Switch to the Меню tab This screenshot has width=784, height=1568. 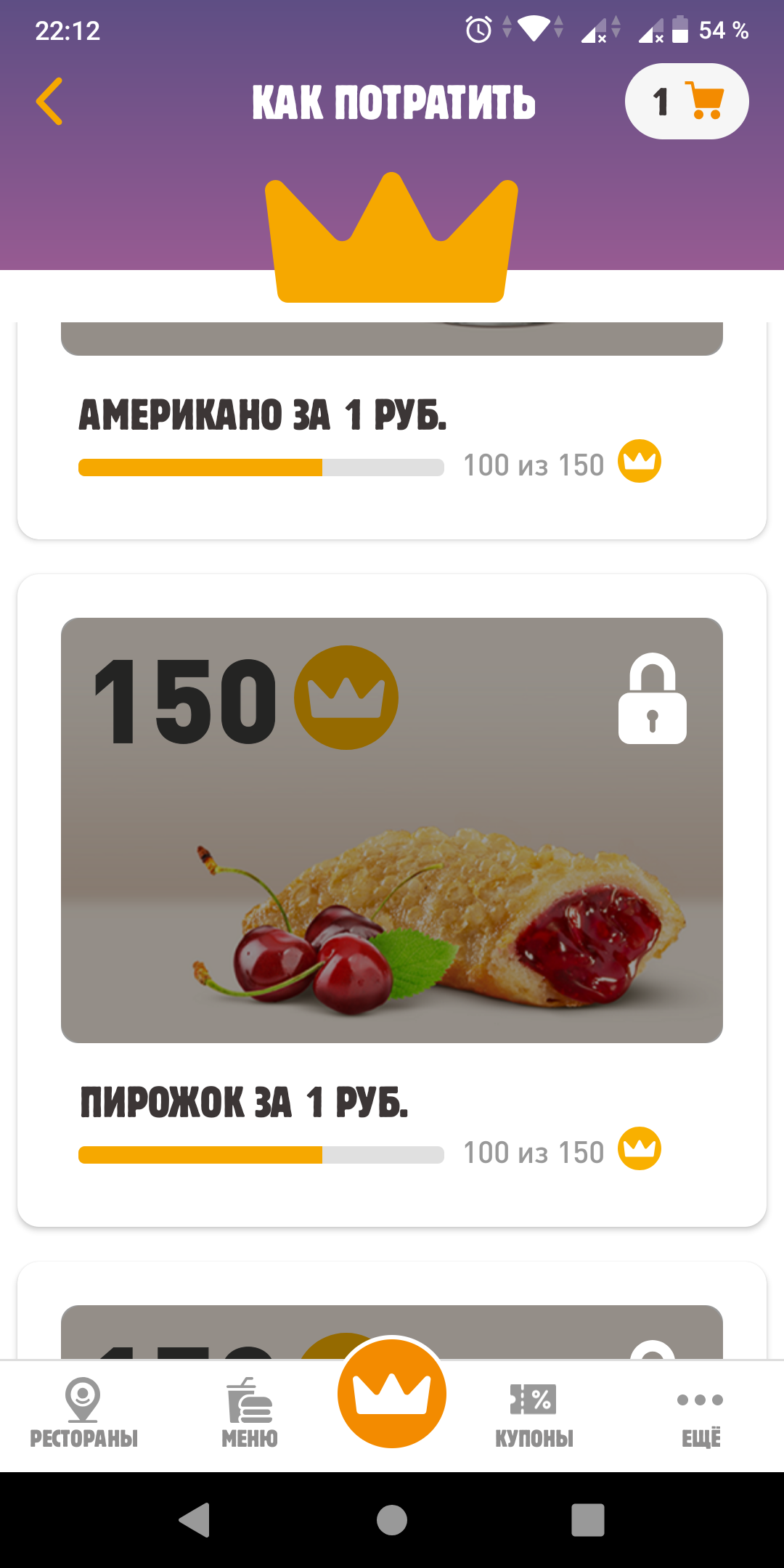[250, 1413]
